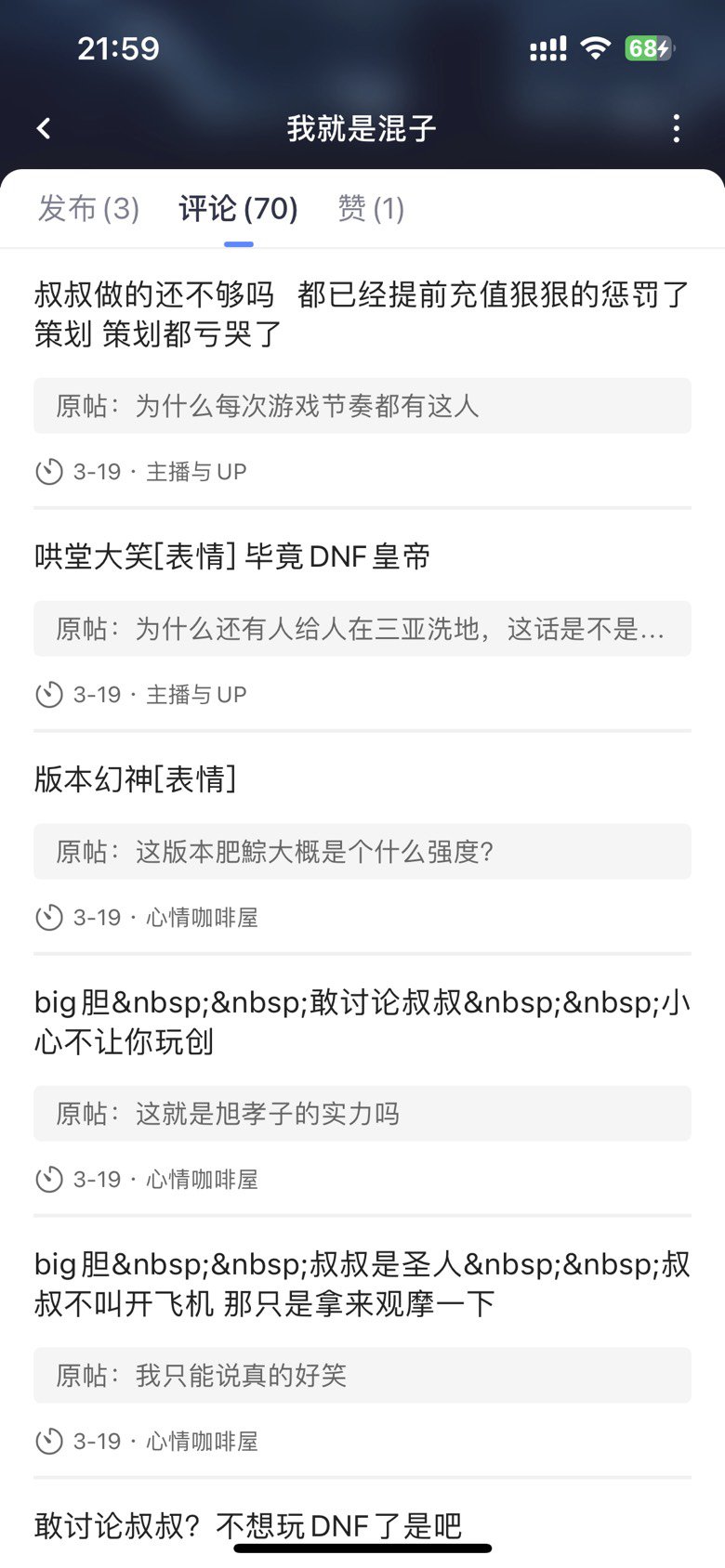Open original post 这版本肥鲸大概是个什么强度

tap(362, 852)
